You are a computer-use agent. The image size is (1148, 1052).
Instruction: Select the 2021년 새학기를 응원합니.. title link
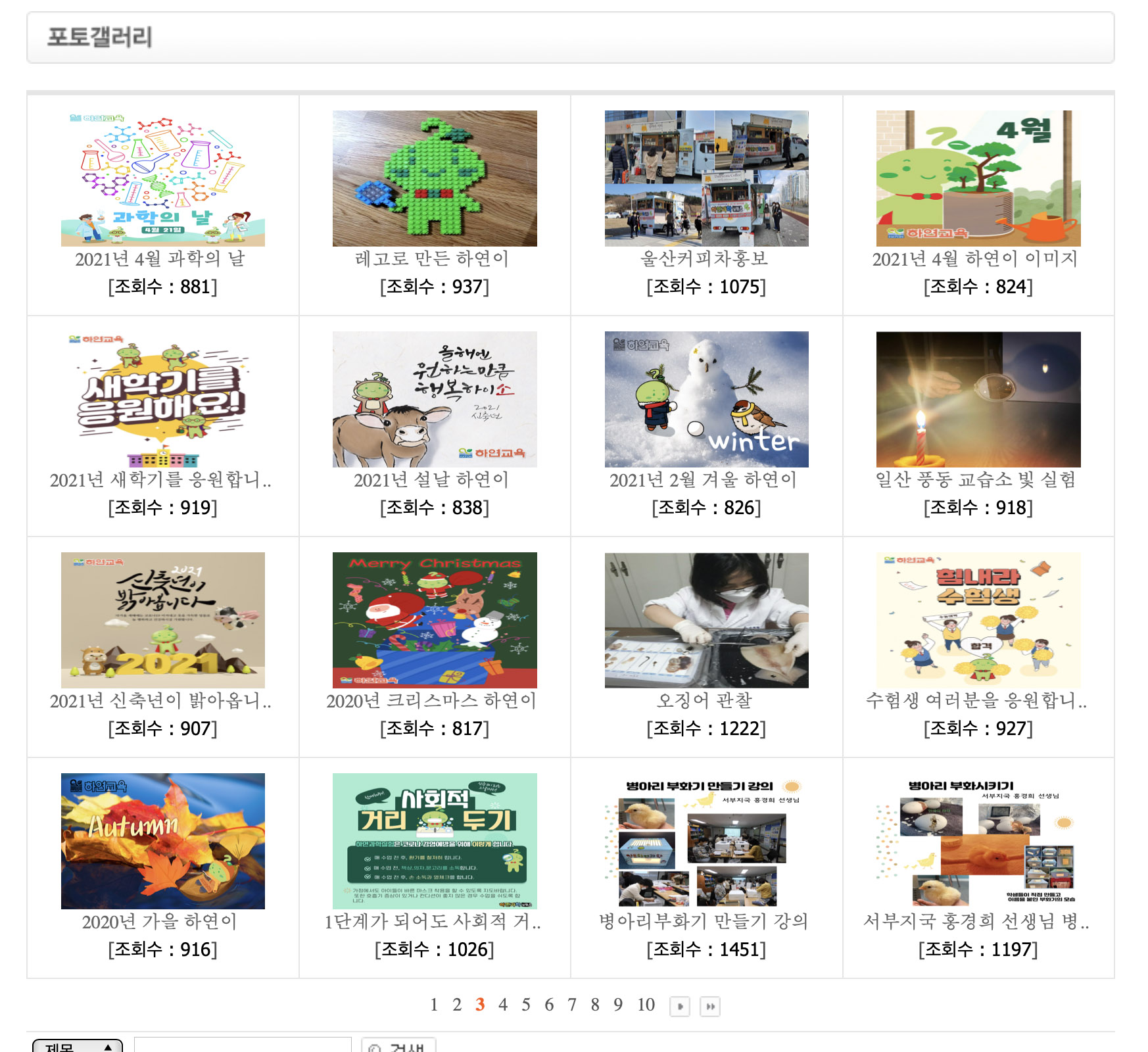pos(161,480)
